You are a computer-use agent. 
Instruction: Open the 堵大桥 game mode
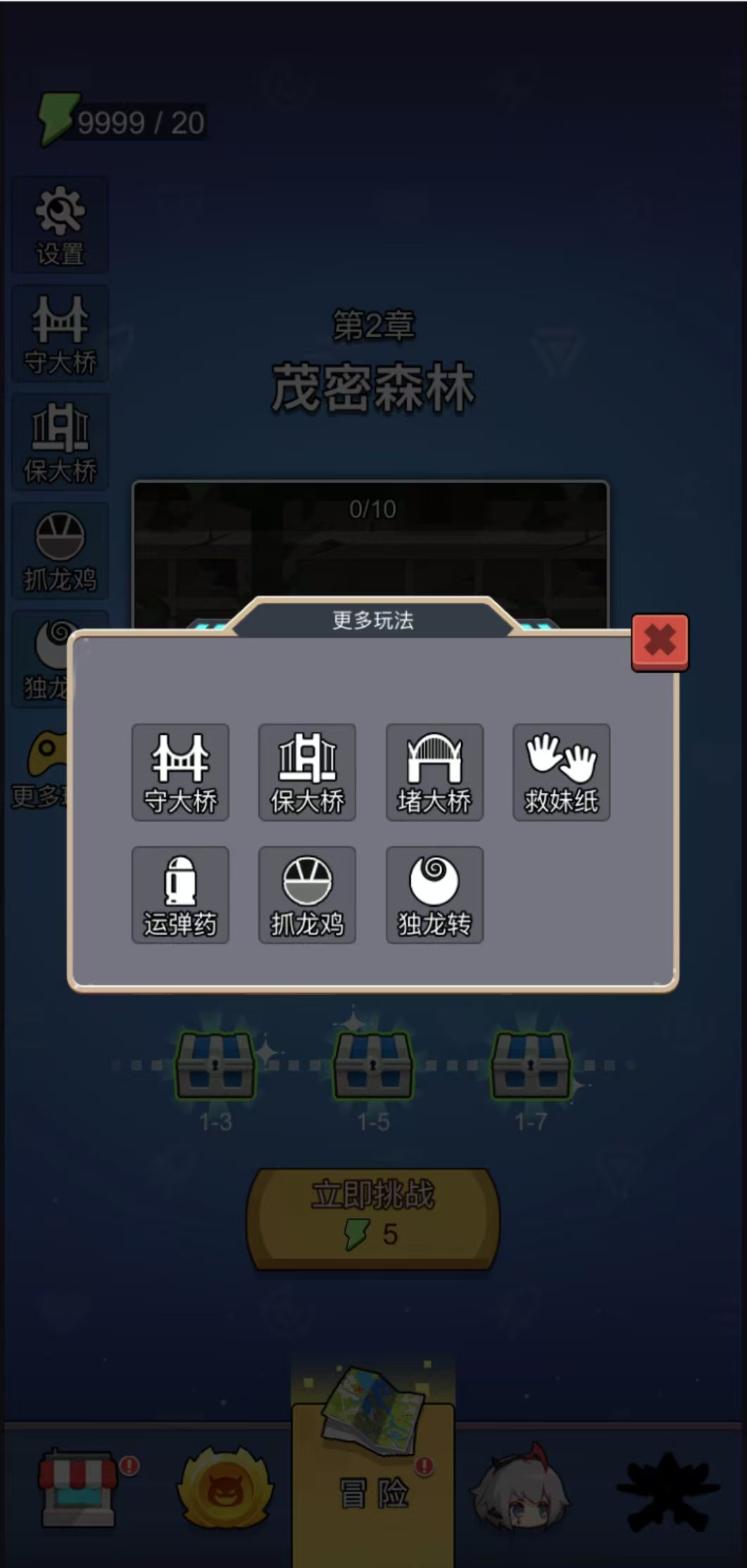tap(434, 772)
